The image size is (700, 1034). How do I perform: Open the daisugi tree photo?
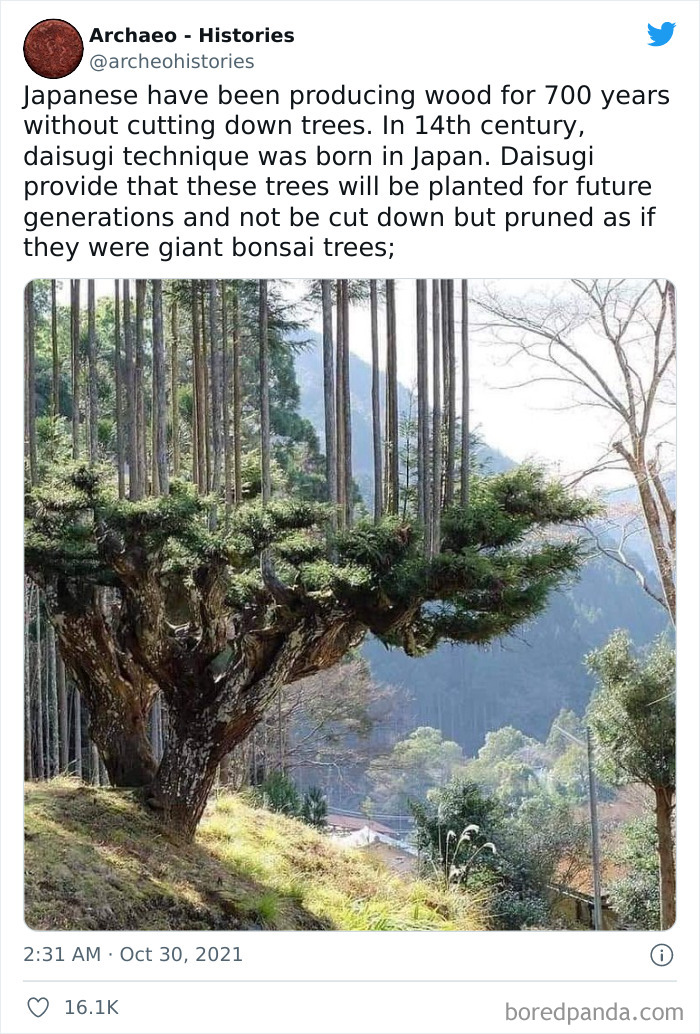(x=349, y=604)
